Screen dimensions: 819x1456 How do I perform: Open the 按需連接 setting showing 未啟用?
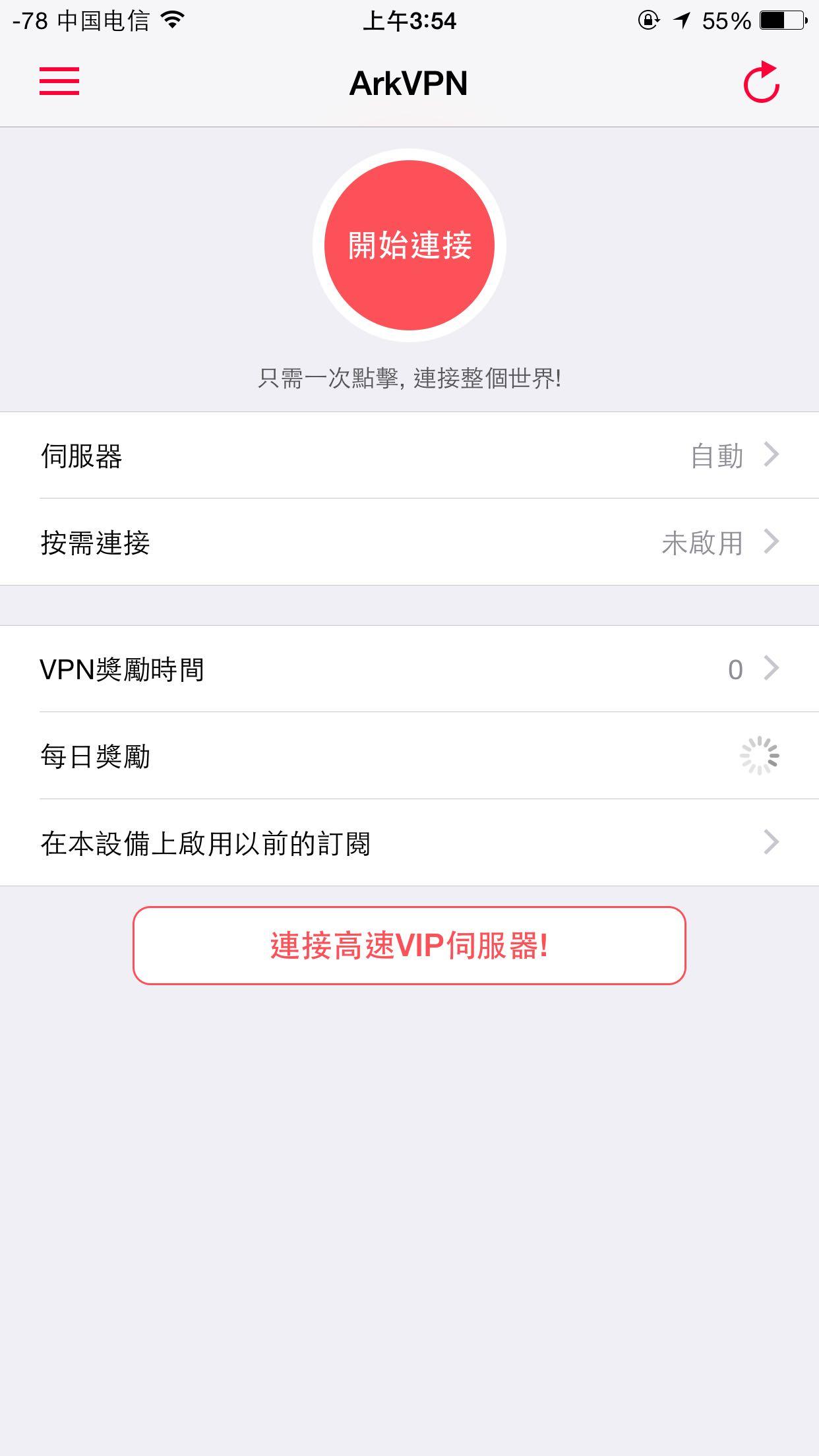click(409, 543)
